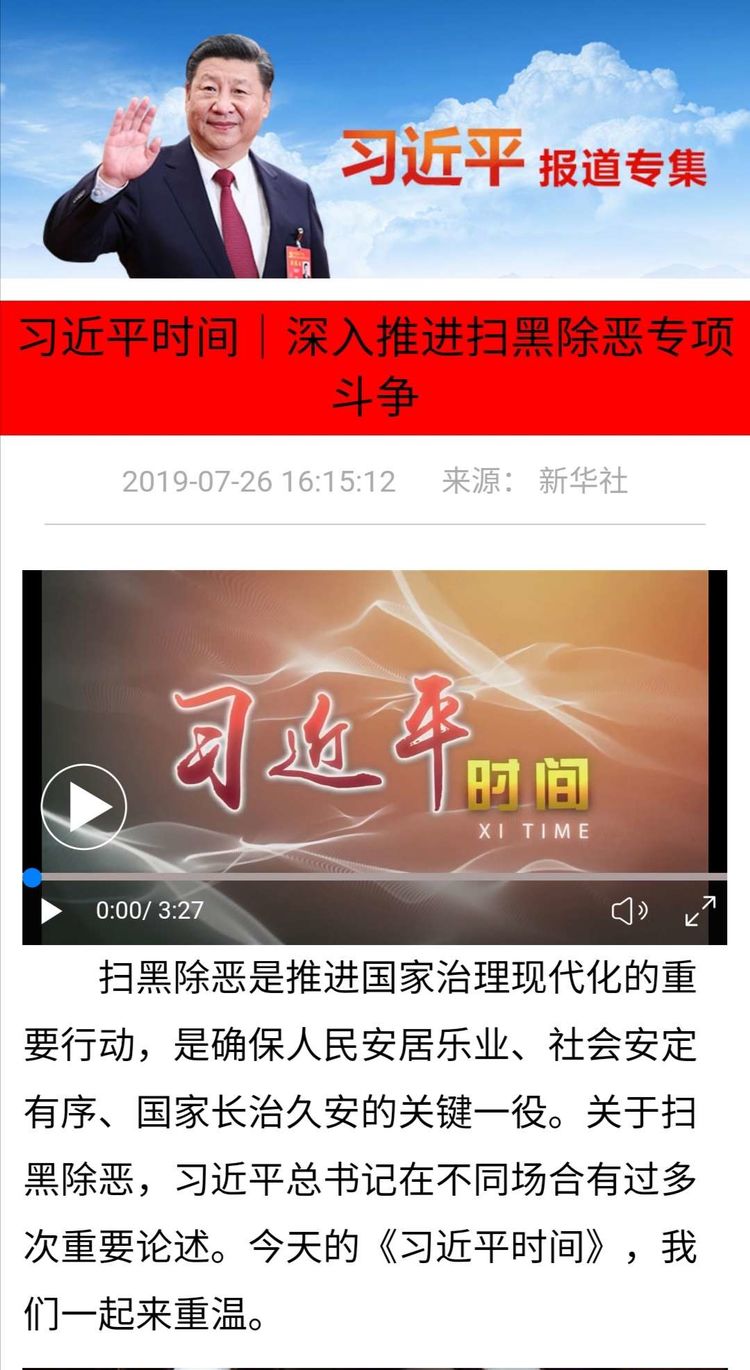
Task: Mute the video sound
Action: [629, 911]
